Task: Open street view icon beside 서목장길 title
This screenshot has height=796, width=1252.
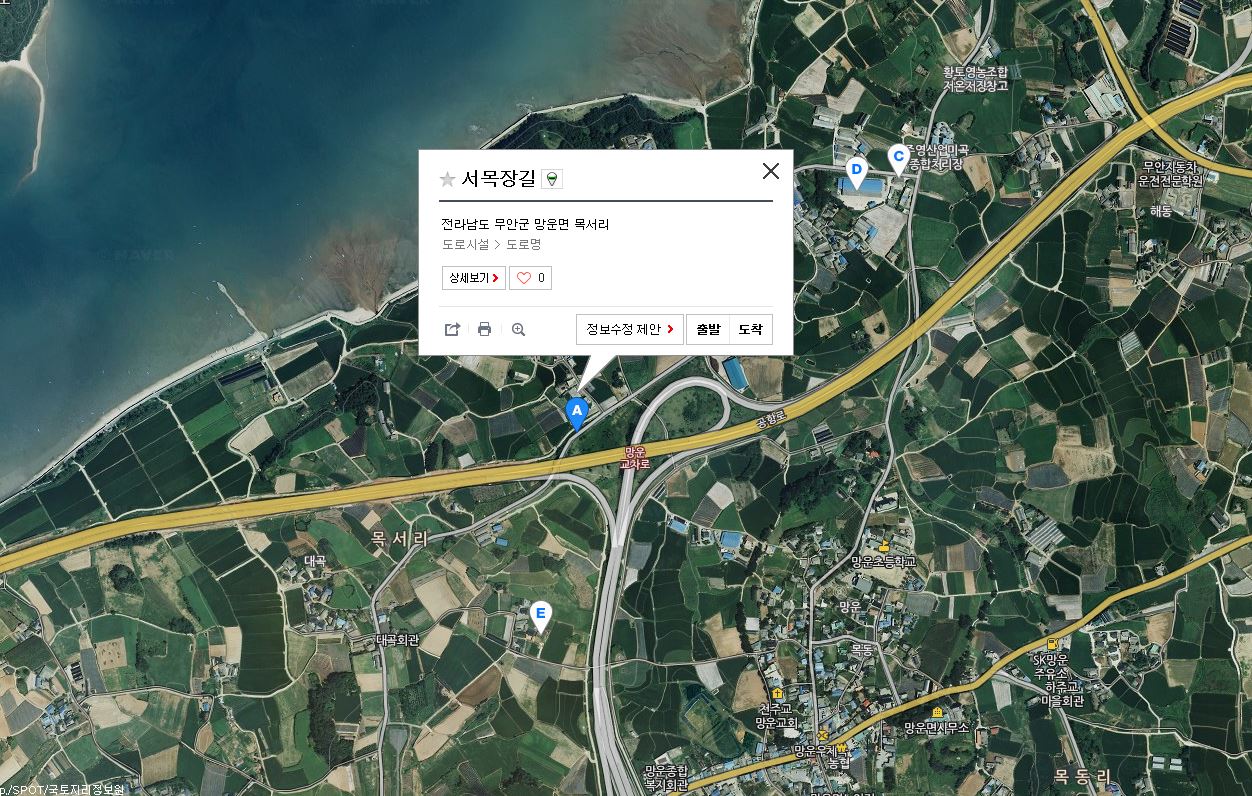Action: tap(552, 179)
